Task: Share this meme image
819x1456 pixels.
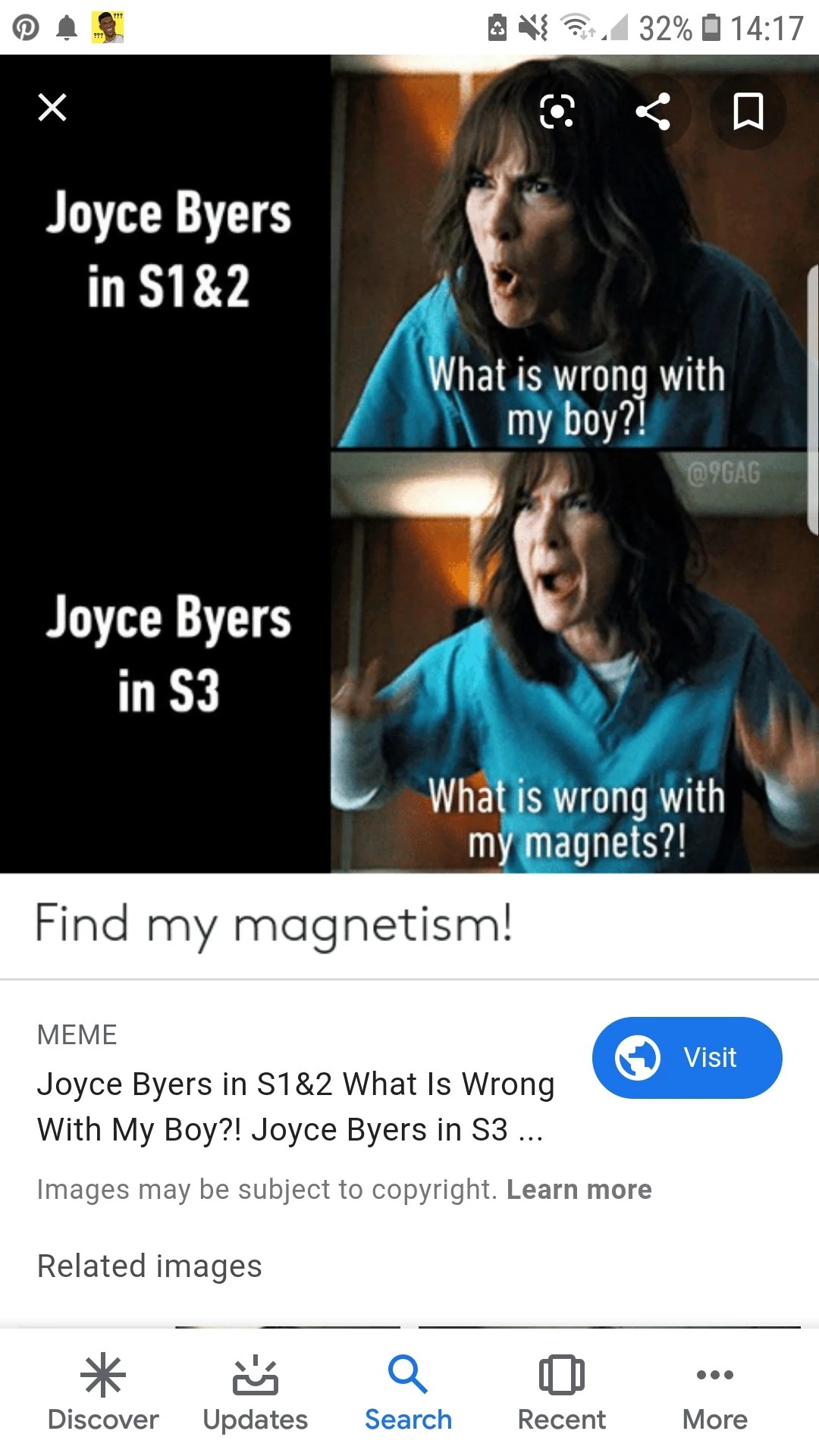Action: [x=653, y=111]
